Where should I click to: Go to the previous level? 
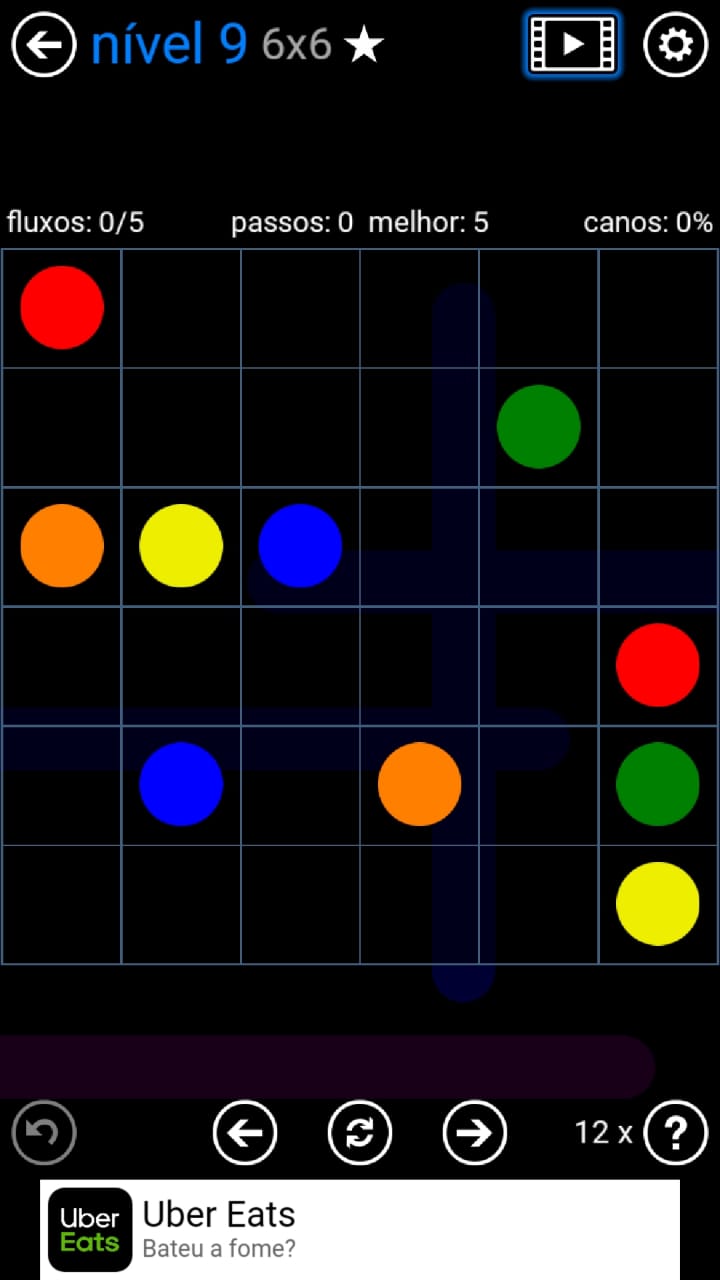click(245, 1133)
